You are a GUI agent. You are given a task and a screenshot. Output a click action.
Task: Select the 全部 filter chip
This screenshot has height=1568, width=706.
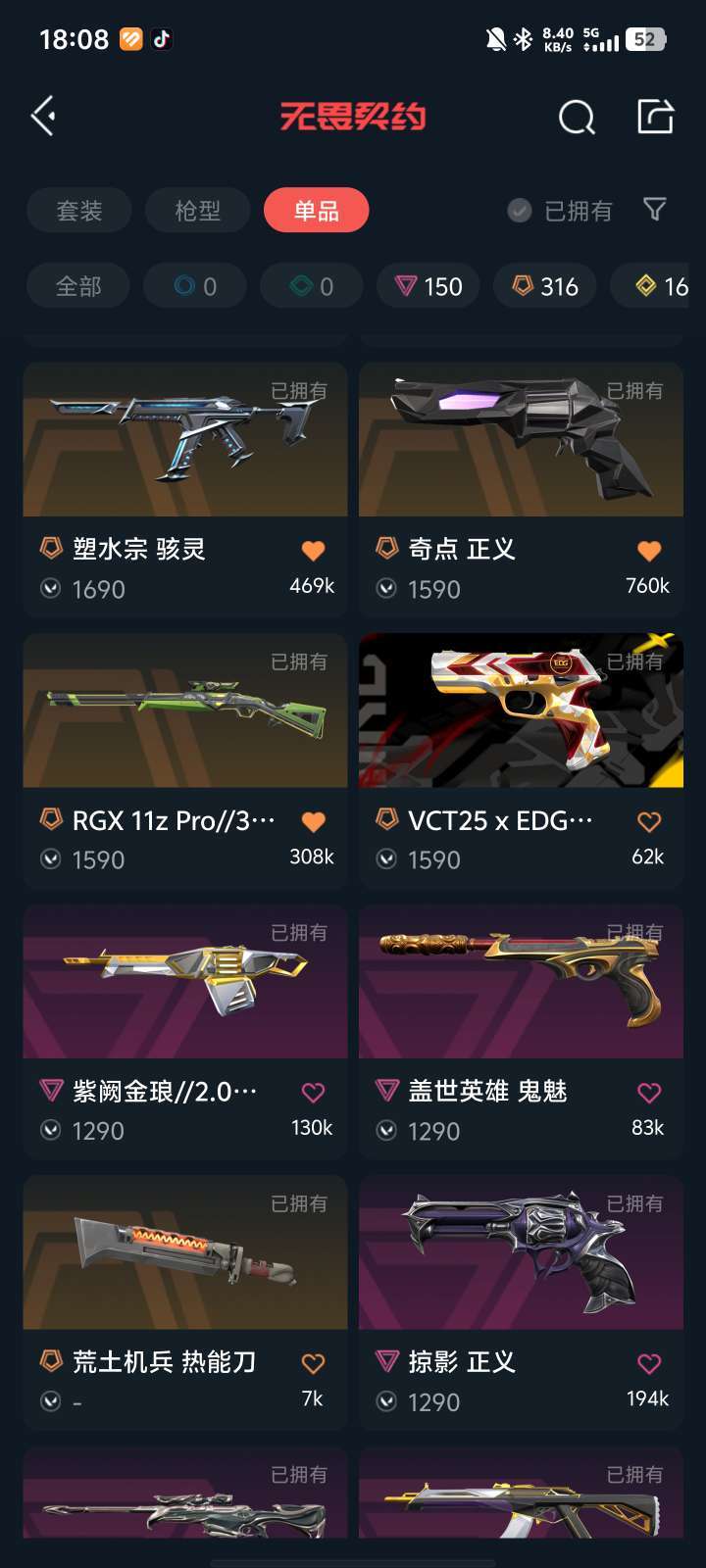78,286
